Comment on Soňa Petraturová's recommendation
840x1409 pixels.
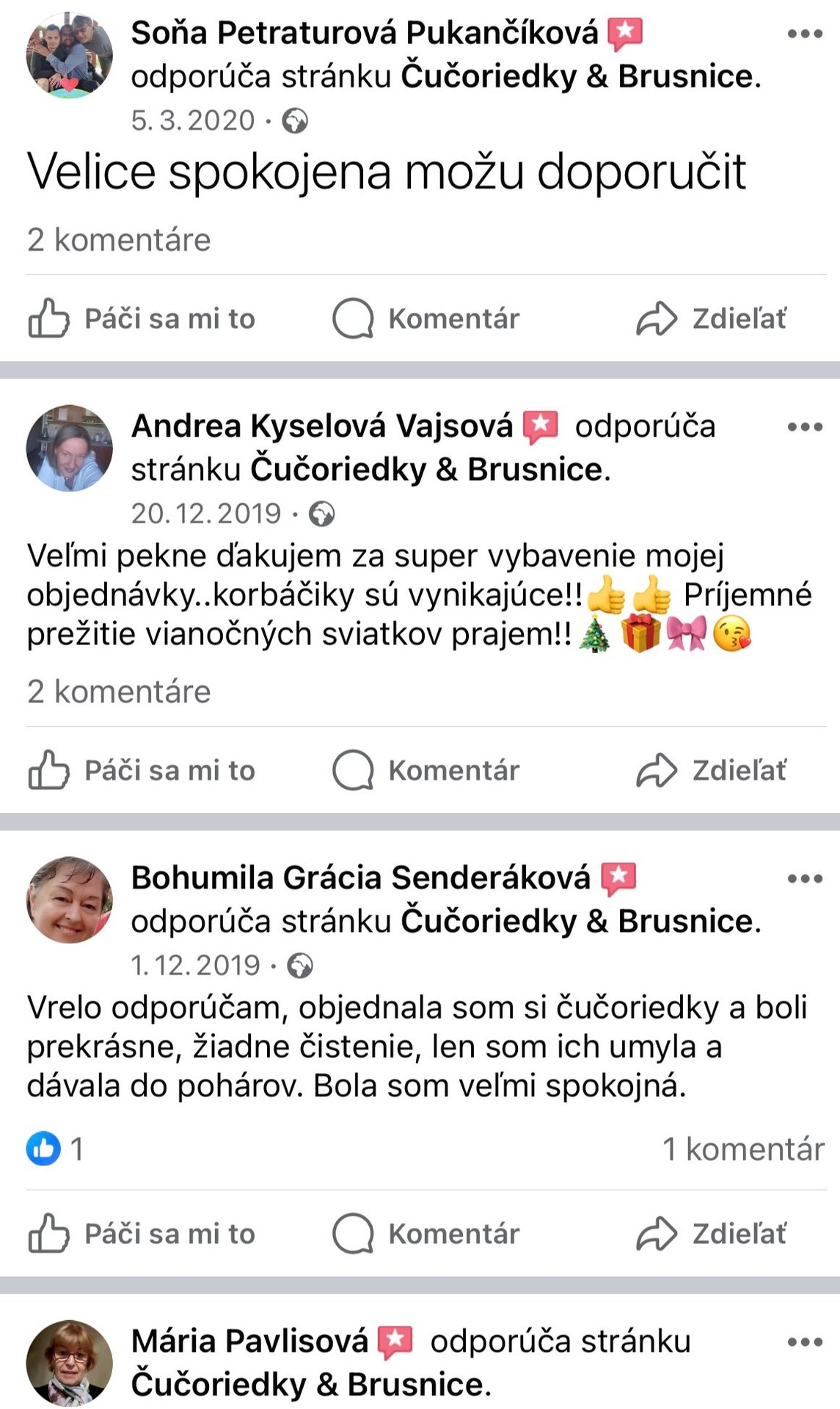click(x=426, y=318)
